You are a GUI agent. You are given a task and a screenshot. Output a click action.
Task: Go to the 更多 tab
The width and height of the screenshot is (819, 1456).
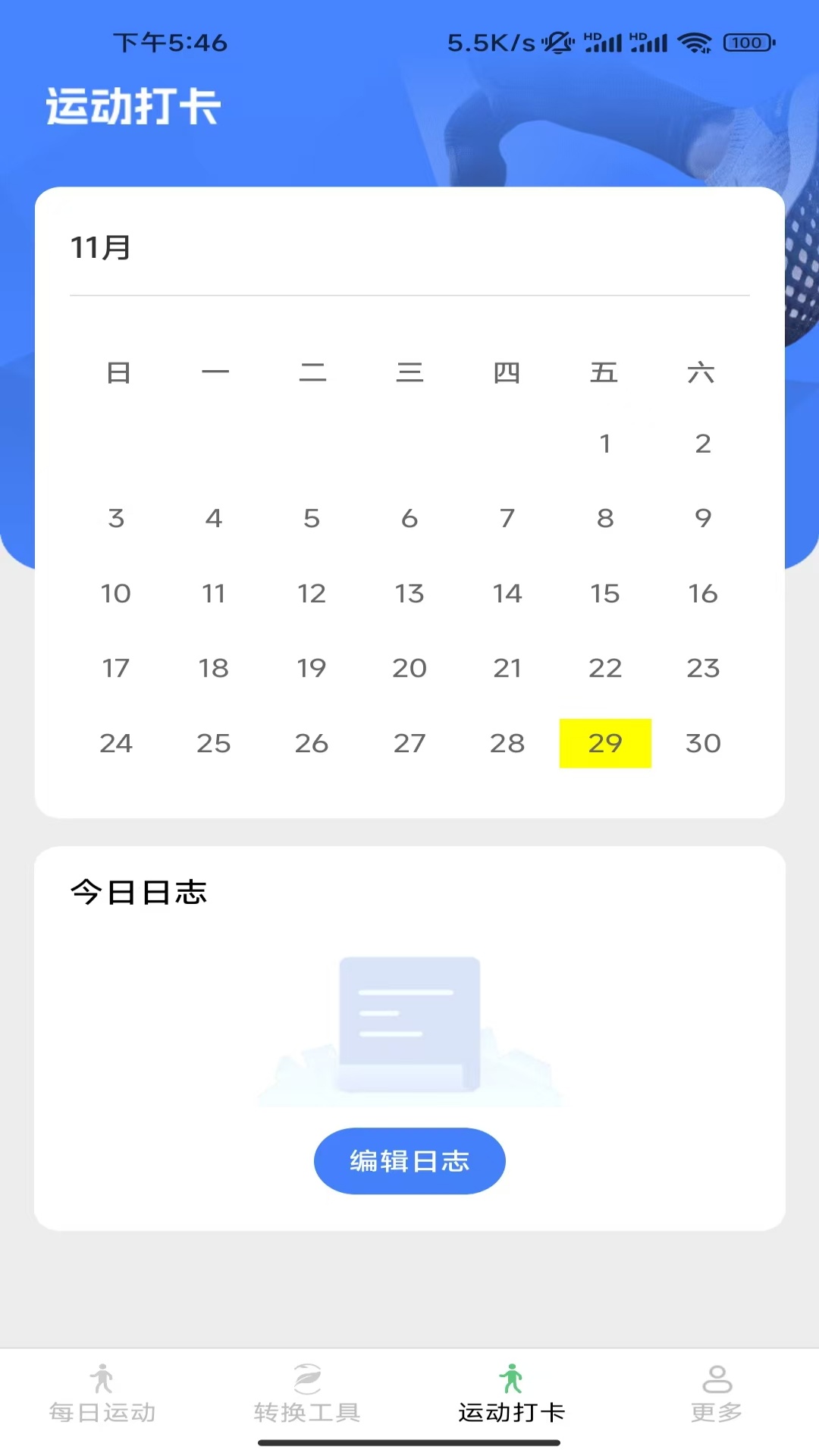717,1395
